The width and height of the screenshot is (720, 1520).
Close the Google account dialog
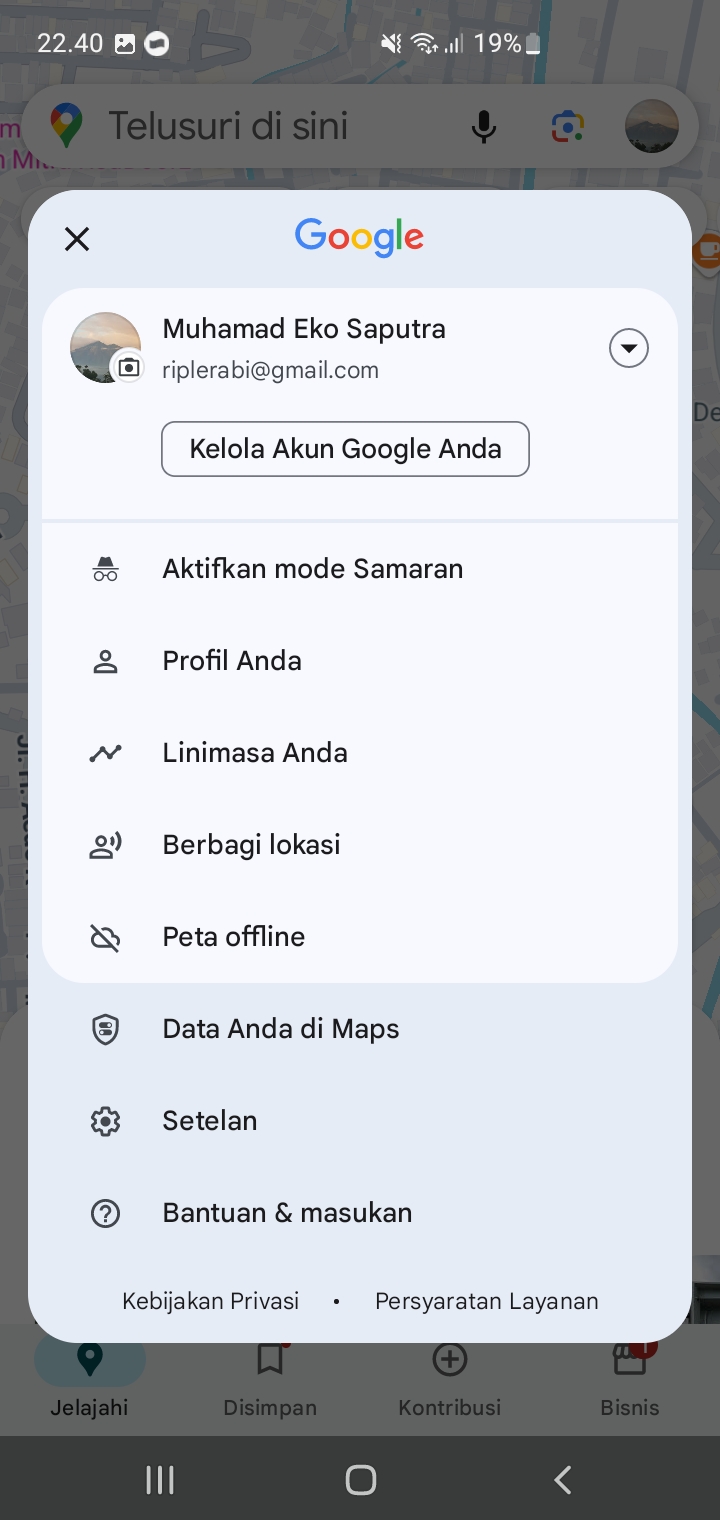pyautogui.click(x=77, y=239)
